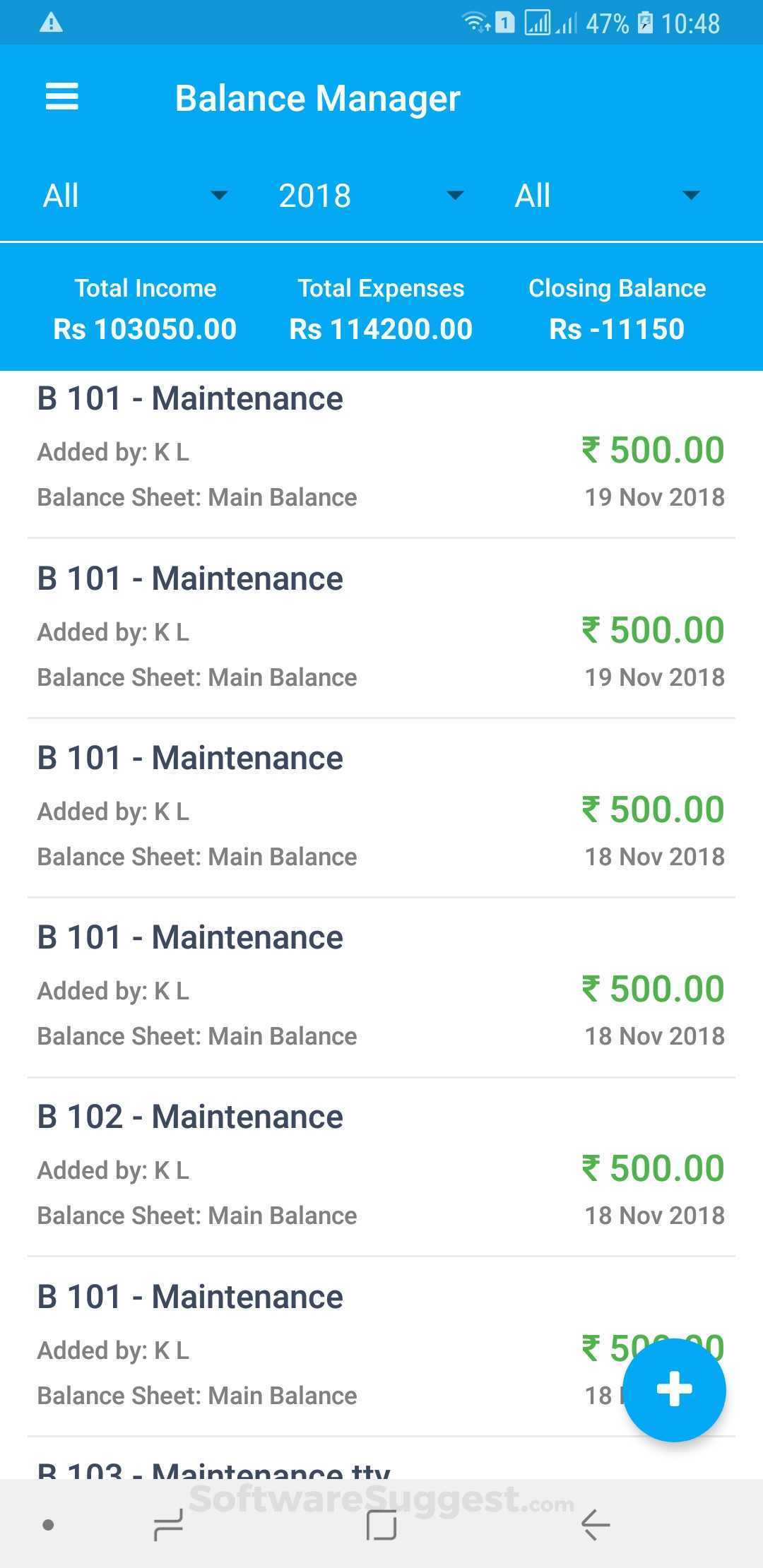Viewport: 763px width, 1568px height.
Task: Add a new entry with plus button
Action: click(x=674, y=1389)
